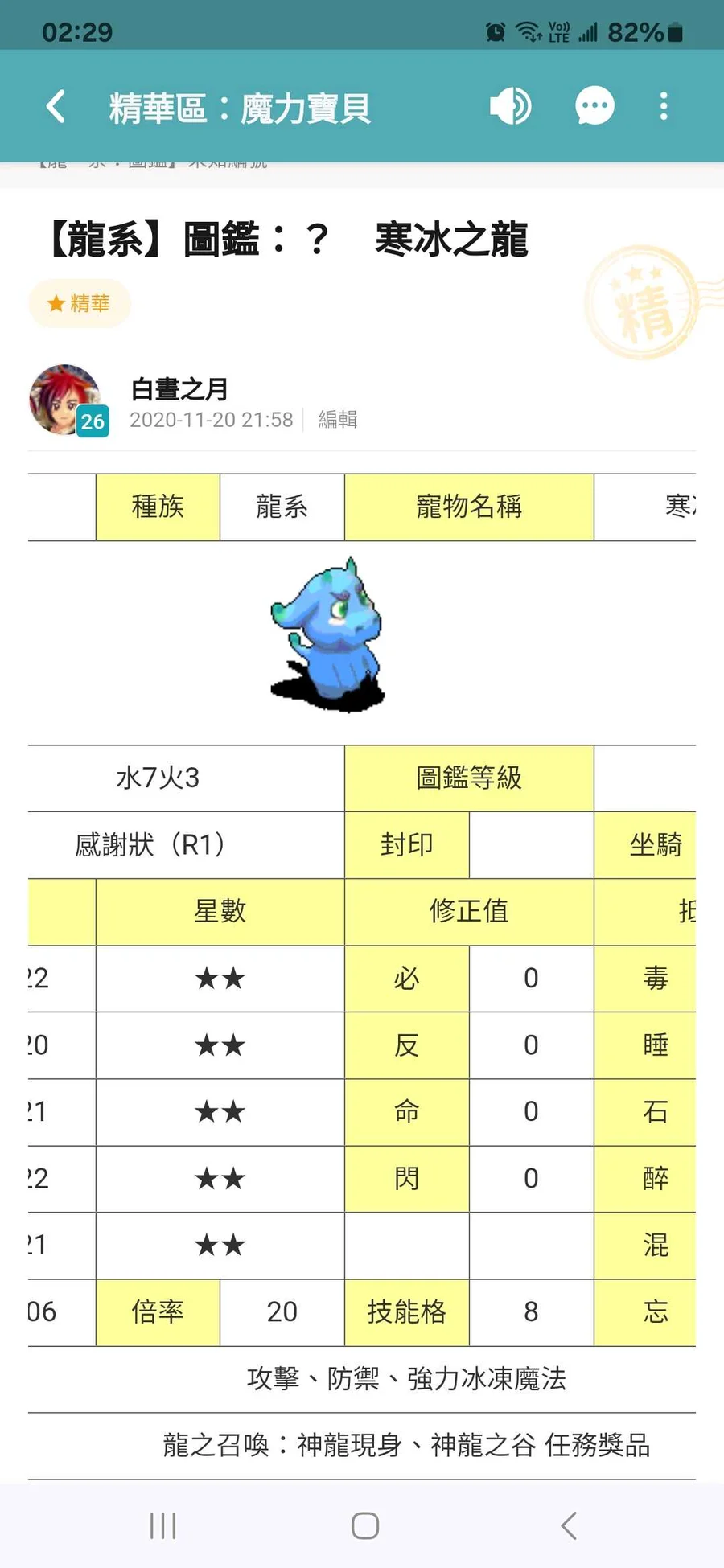Open author 白晝之月's profile avatar
724x1568 pixels.
(66, 400)
